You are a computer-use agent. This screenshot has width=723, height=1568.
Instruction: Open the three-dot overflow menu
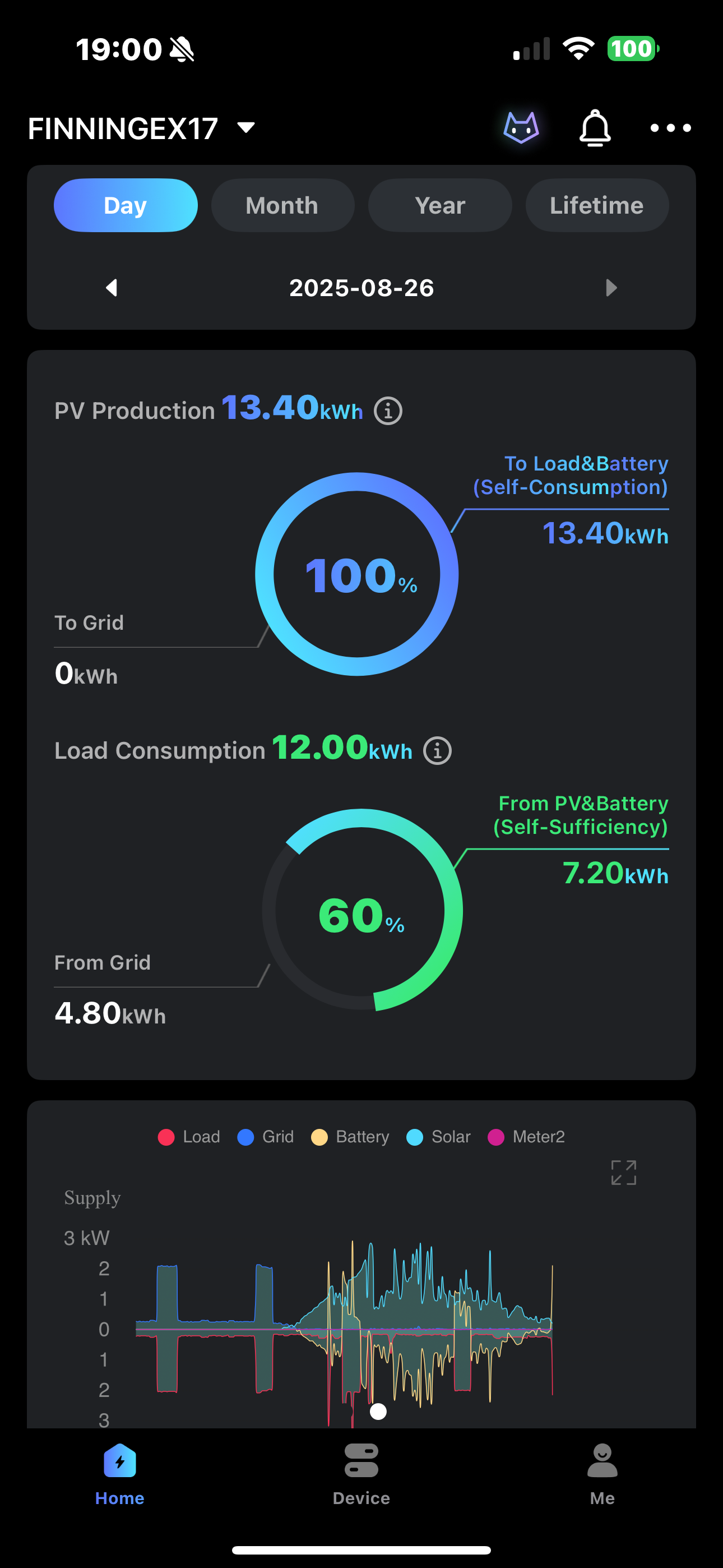(x=670, y=128)
